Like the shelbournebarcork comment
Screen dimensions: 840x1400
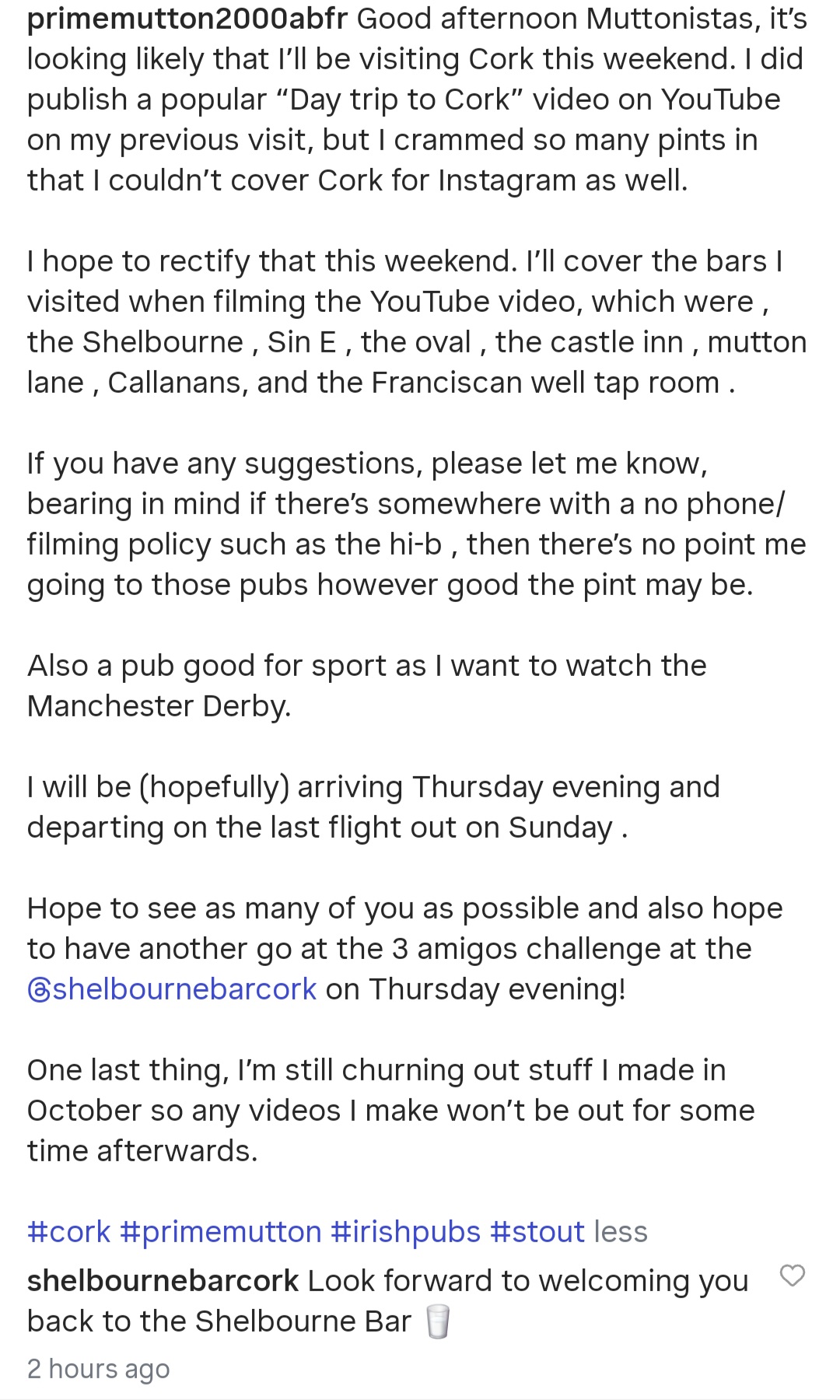[x=792, y=1276]
